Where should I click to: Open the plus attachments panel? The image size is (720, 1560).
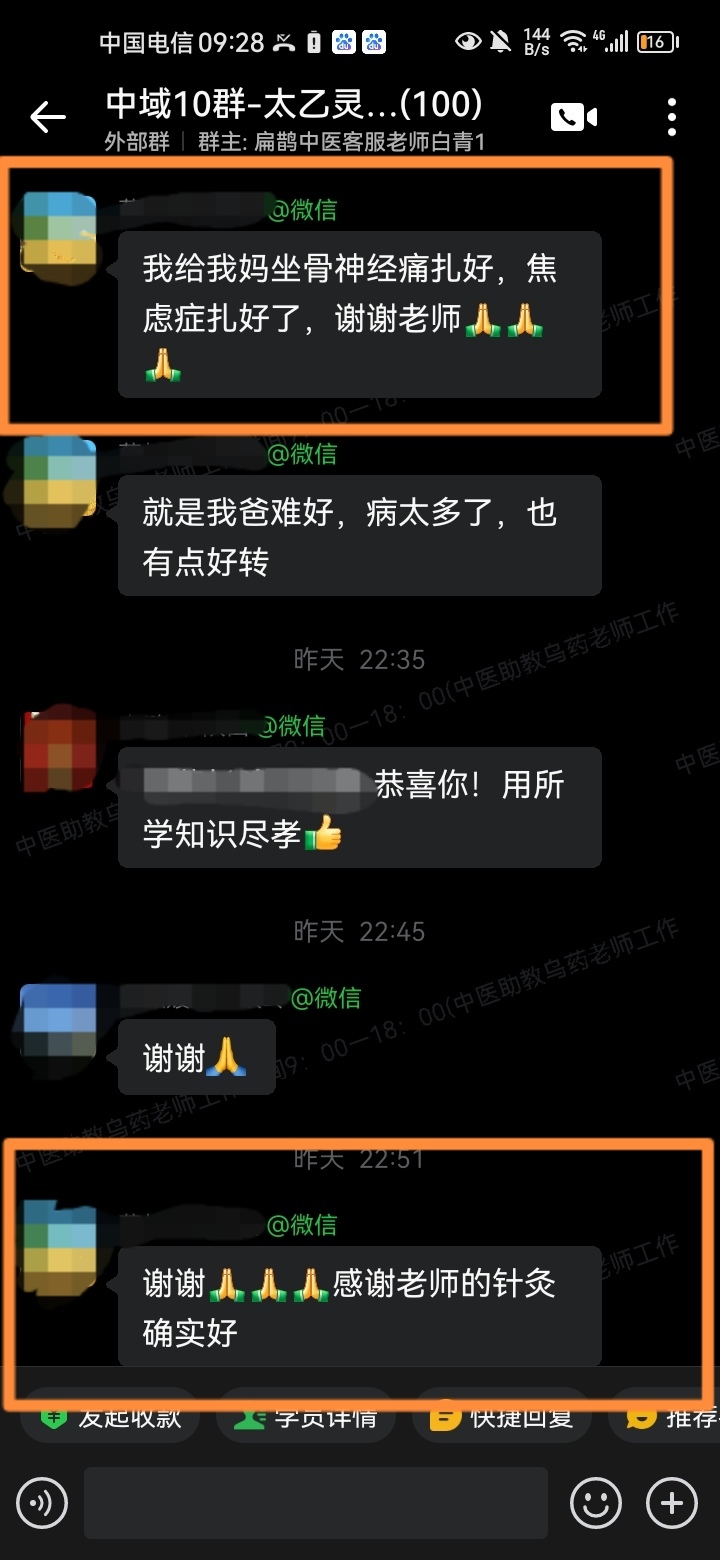tap(672, 1502)
